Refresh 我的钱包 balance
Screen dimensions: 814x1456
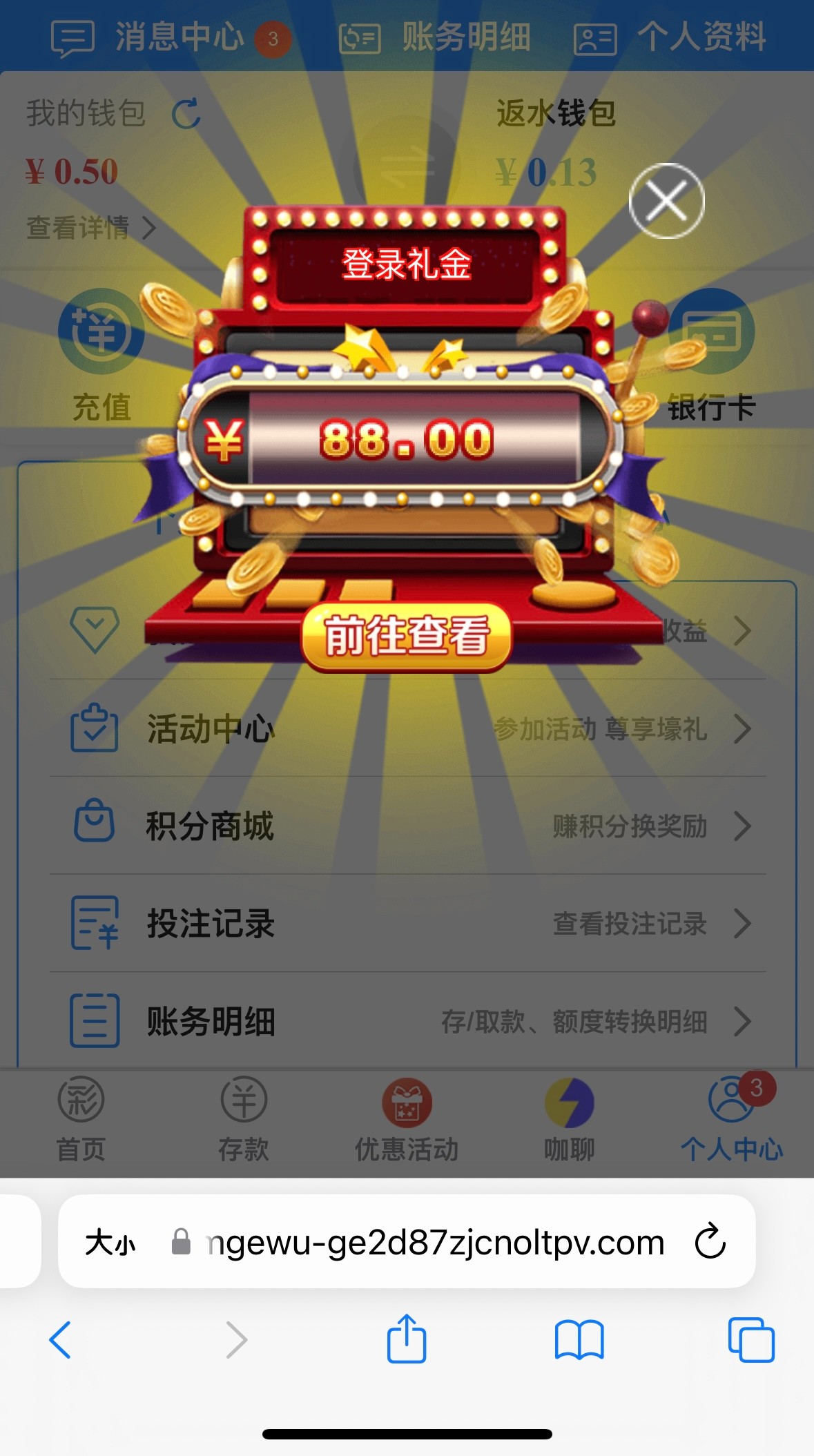tap(186, 114)
